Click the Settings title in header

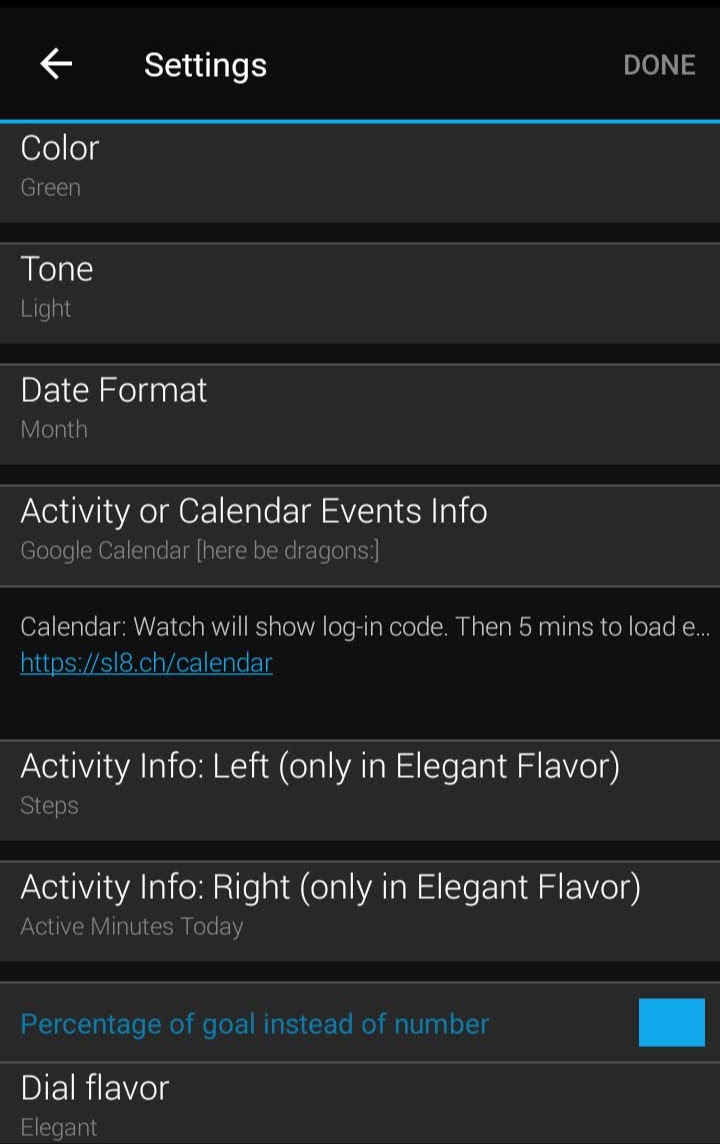point(204,64)
